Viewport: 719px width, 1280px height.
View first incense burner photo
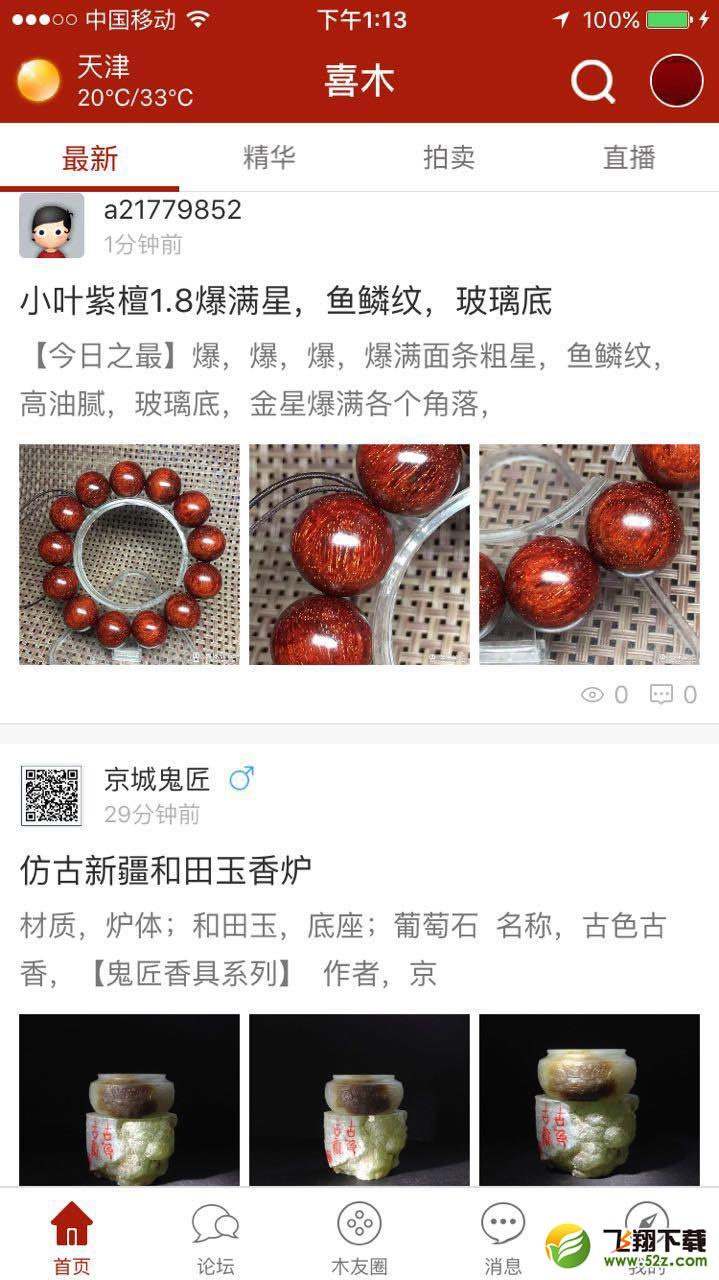coord(129,1101)
